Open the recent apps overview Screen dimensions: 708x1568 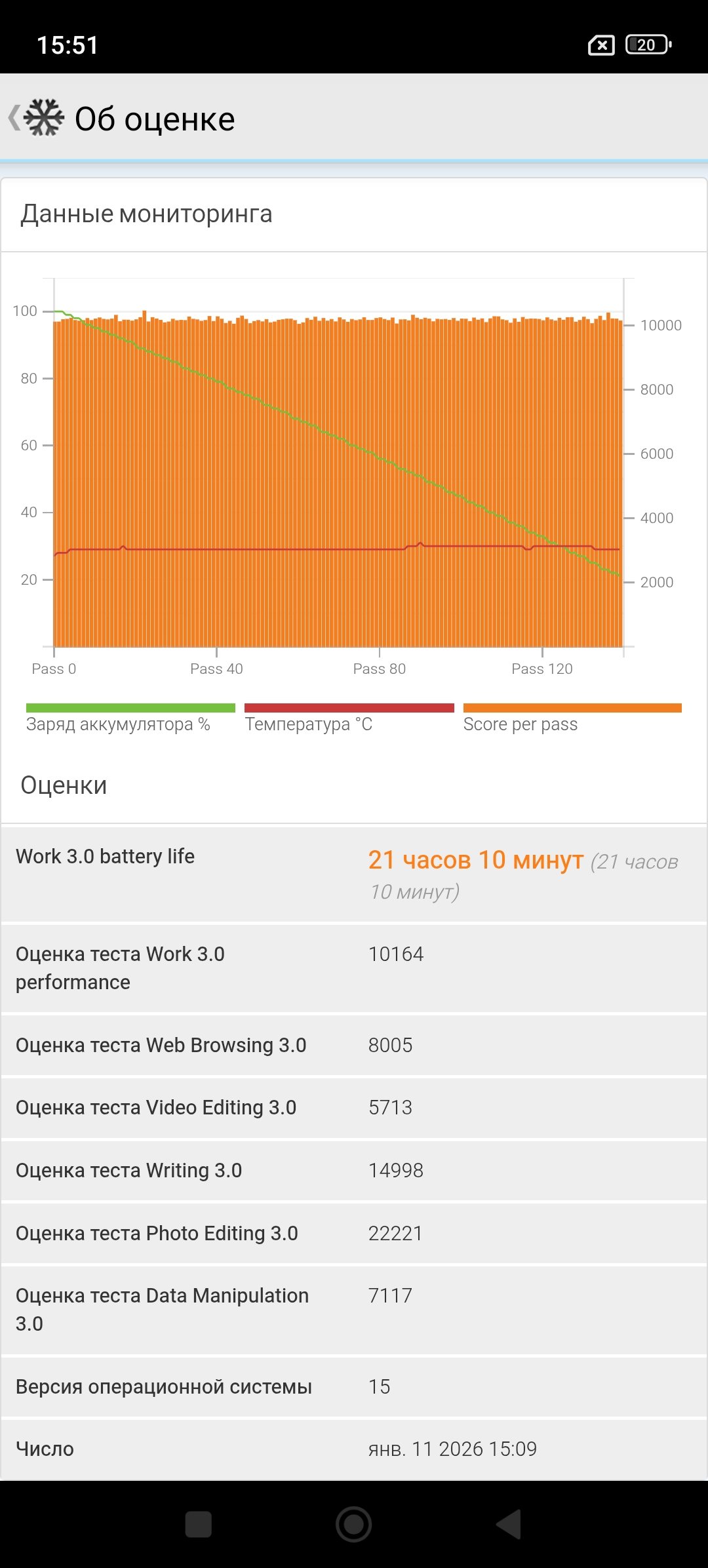198,1523
